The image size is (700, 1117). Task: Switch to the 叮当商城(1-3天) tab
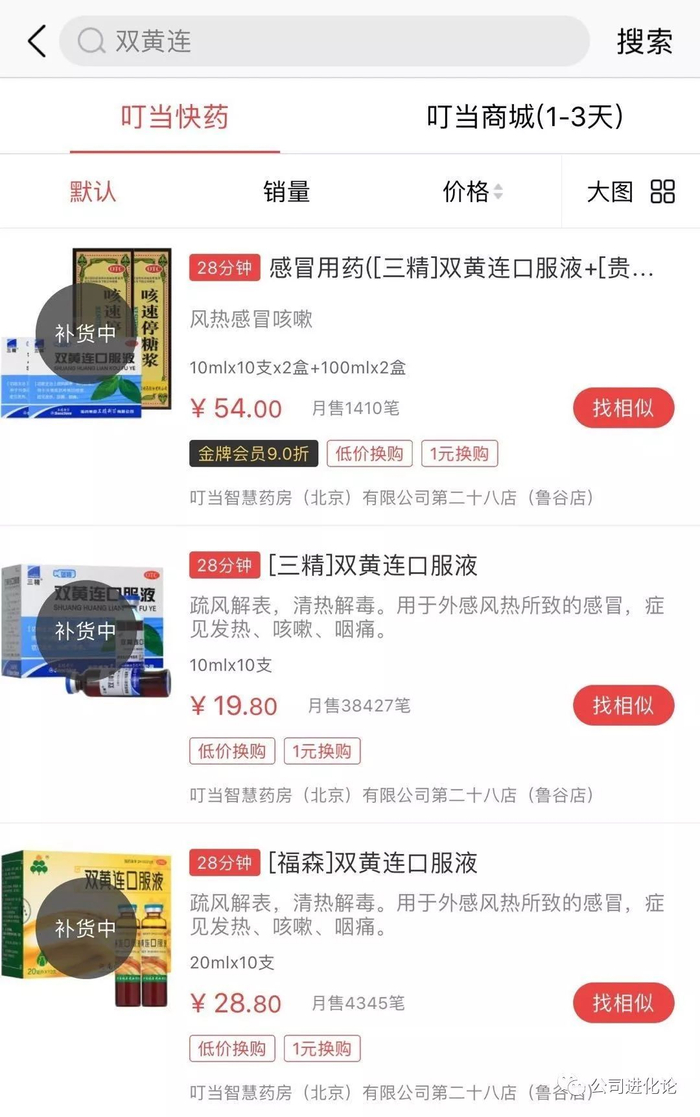click(525, 117)
